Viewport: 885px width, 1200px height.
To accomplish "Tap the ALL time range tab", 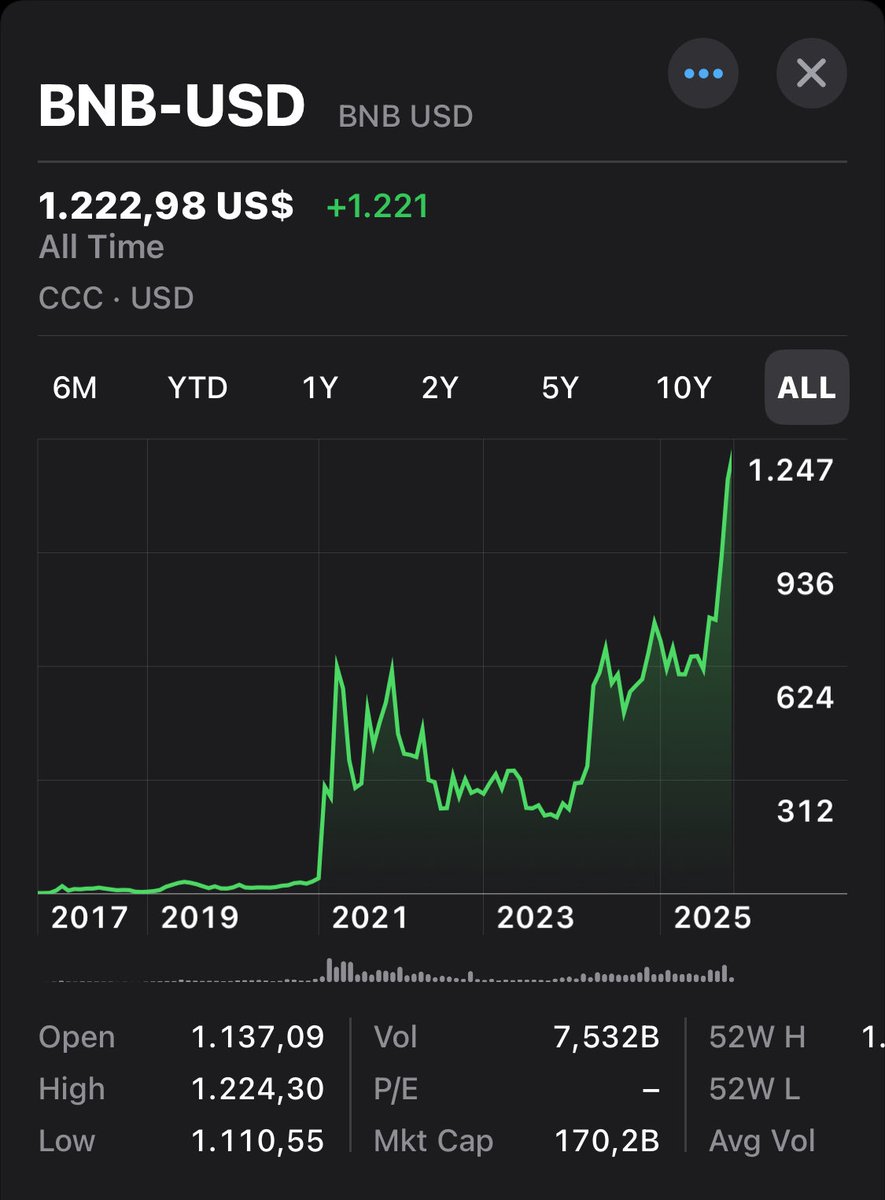I will point(807,388).
